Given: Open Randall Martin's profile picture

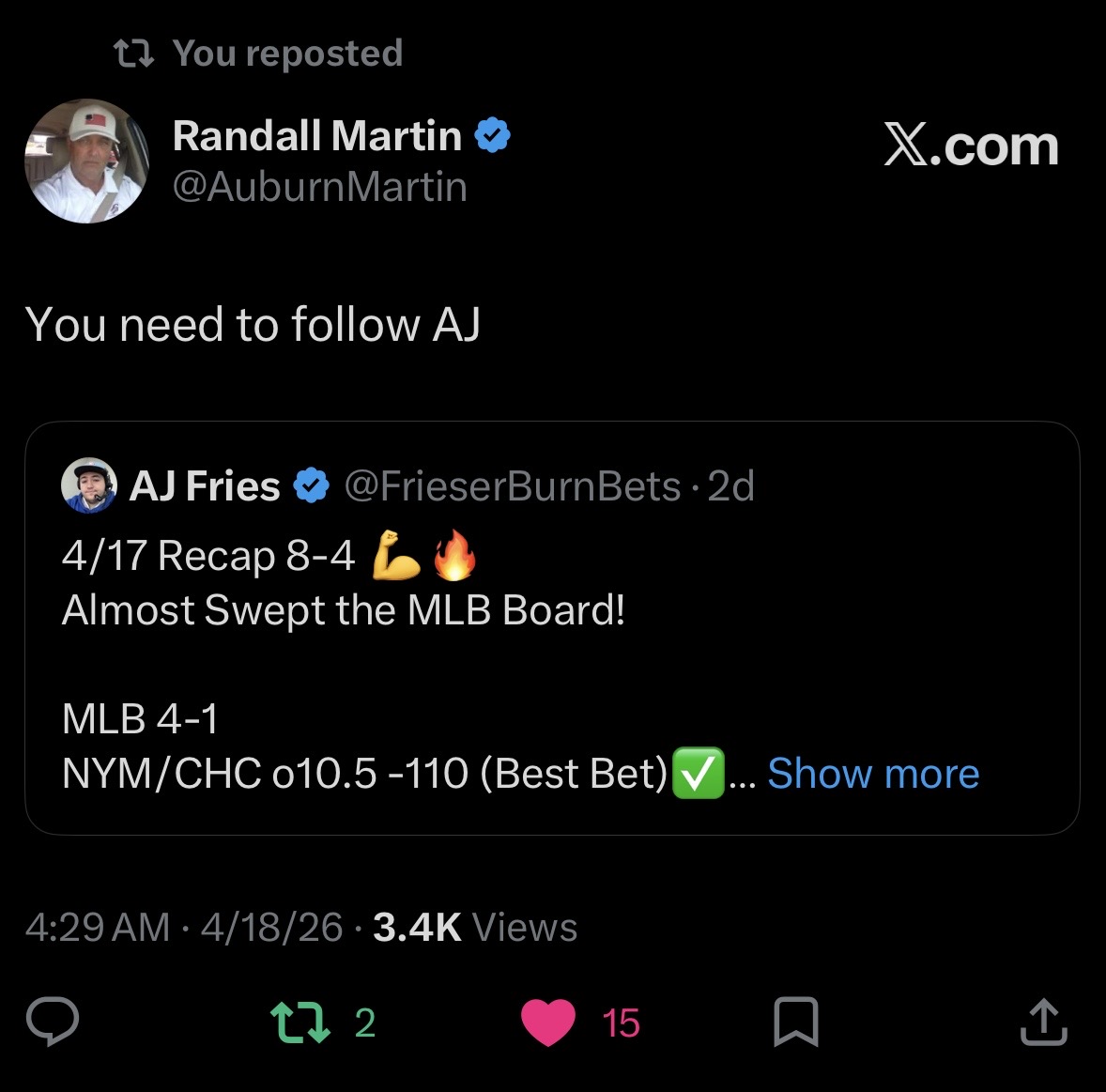Looking at the screenshot, I should [86, 161].
